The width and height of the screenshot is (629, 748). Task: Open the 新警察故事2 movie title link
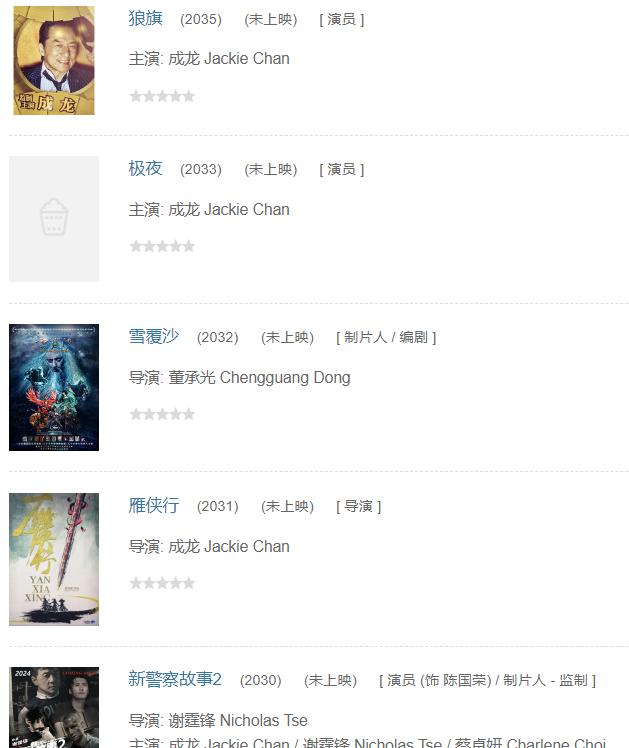175,680
